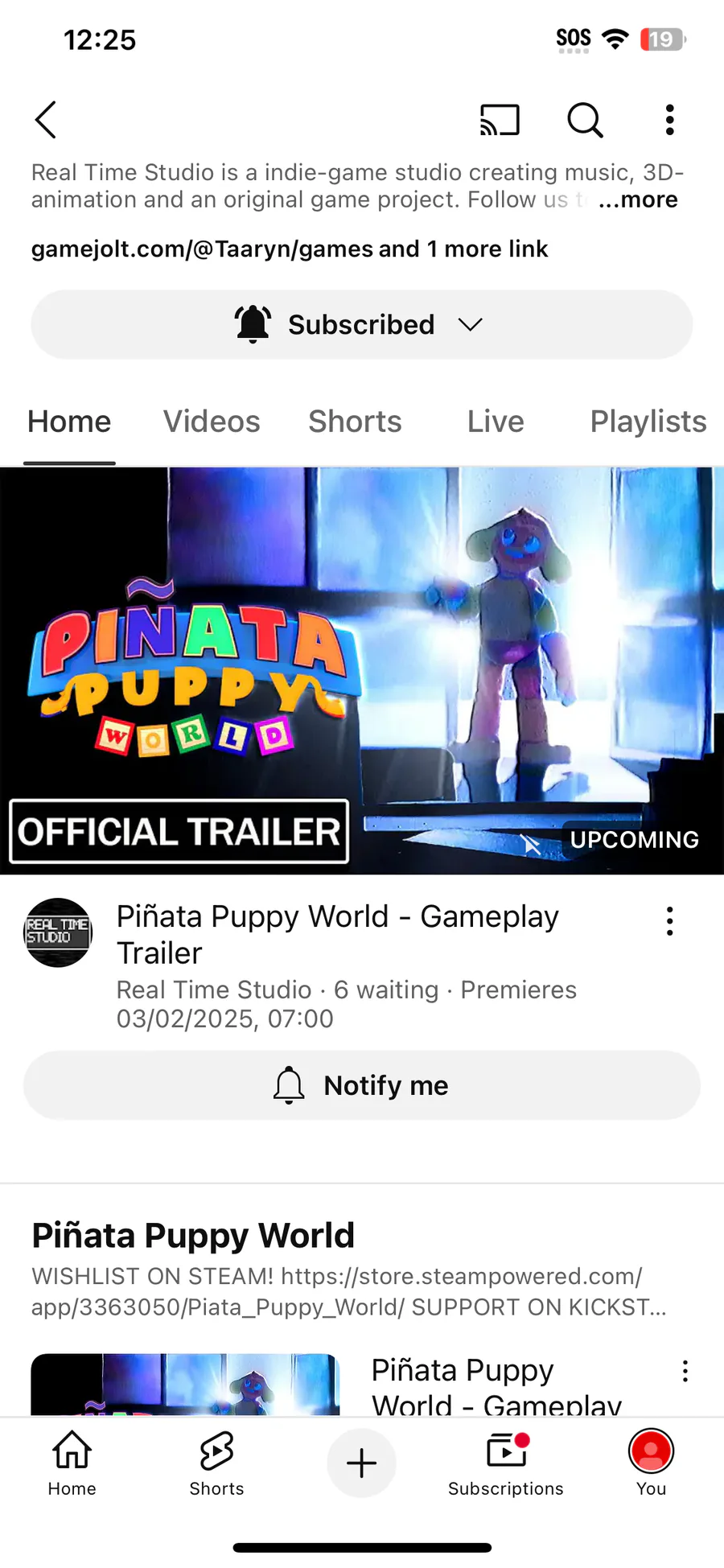Switch to the Videos tab

(x=212, y=422)
